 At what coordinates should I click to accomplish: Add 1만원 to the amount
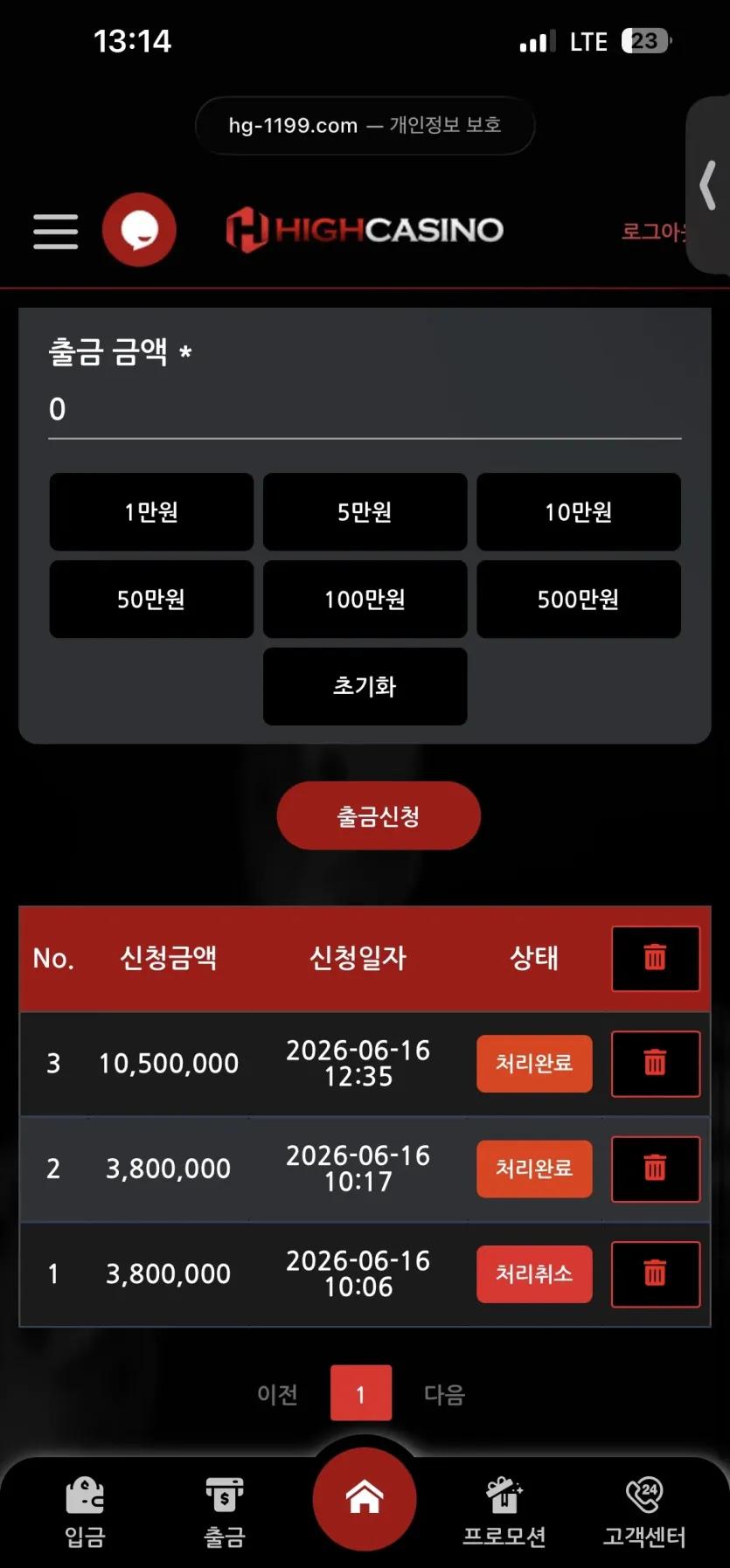pos(151,512)
